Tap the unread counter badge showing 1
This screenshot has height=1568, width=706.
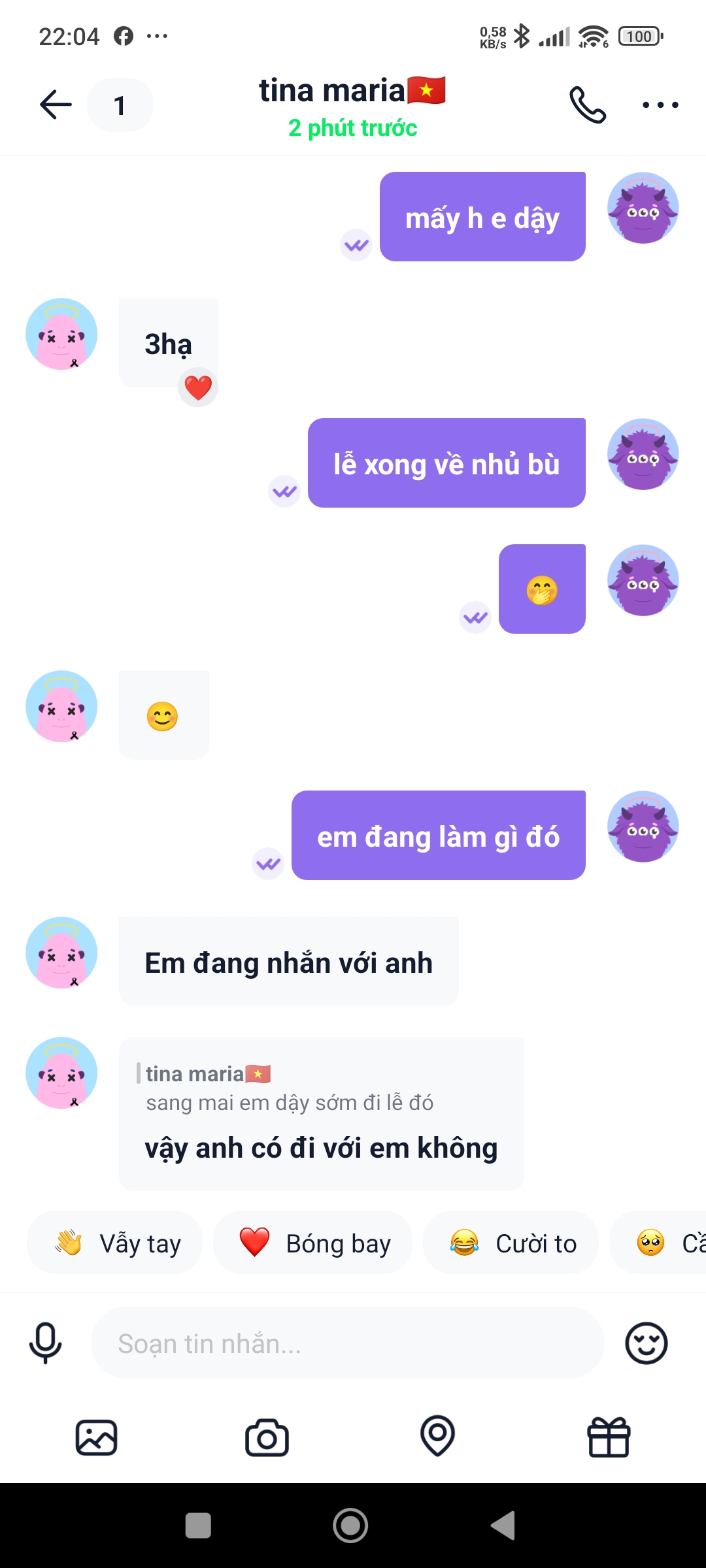[x=120, y=105]
